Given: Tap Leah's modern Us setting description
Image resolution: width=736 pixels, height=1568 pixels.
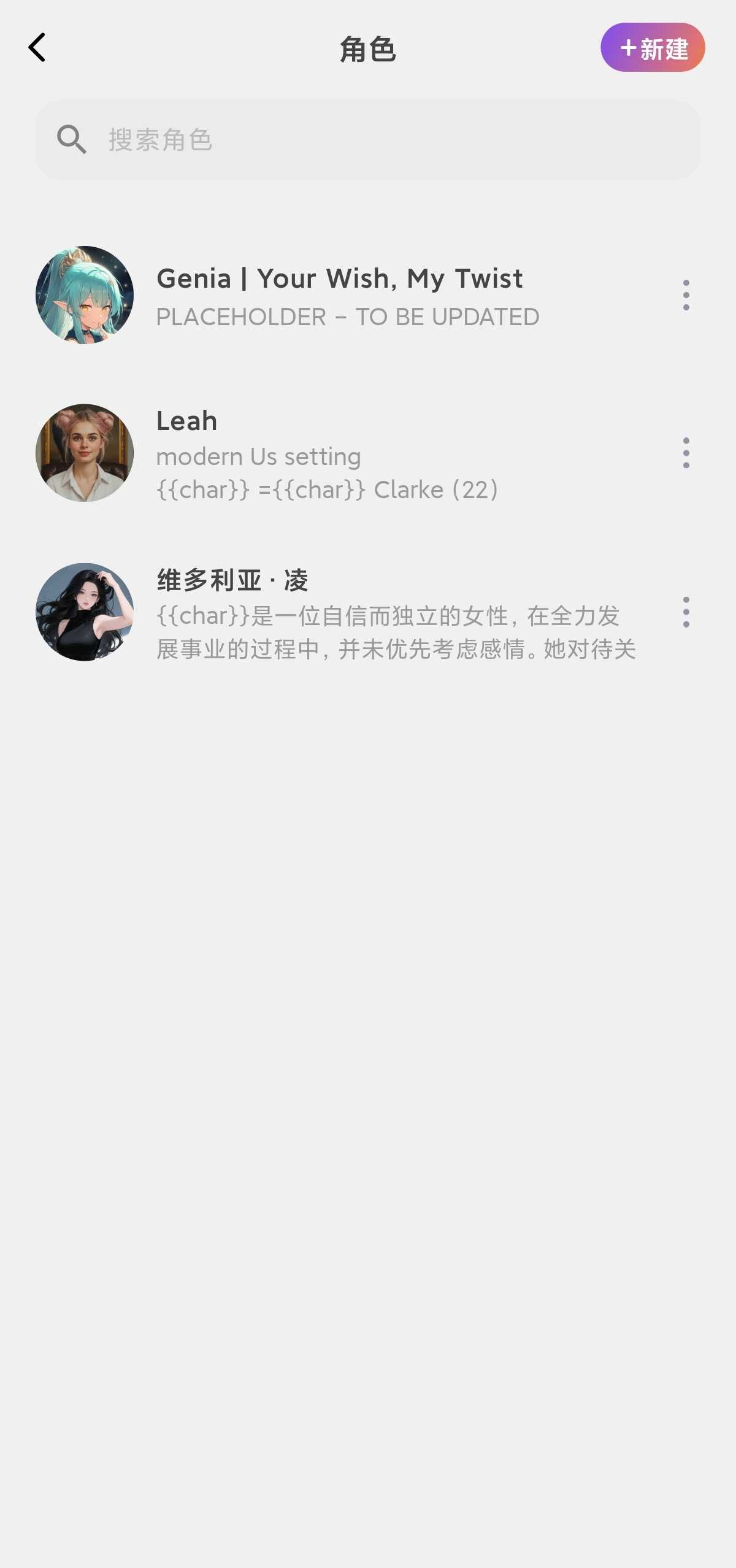Looking at the screenshot, I should pos(258,456).
